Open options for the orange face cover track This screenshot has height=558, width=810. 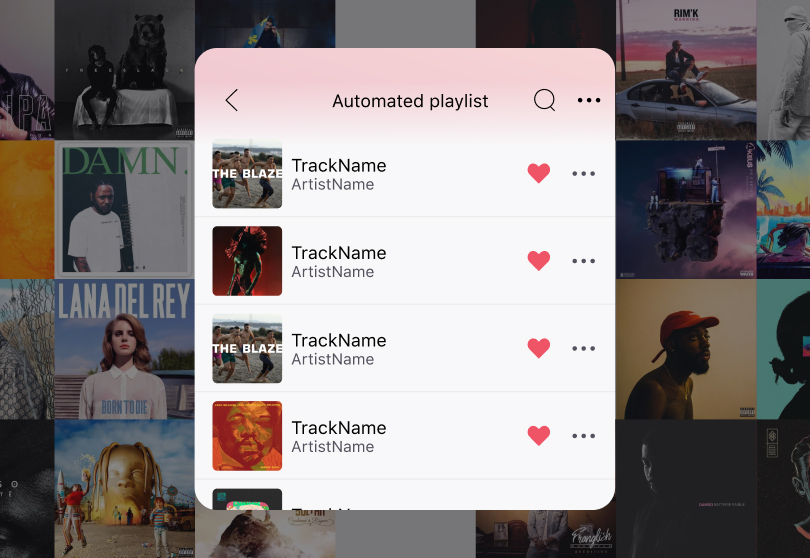[x=584, y=436]
